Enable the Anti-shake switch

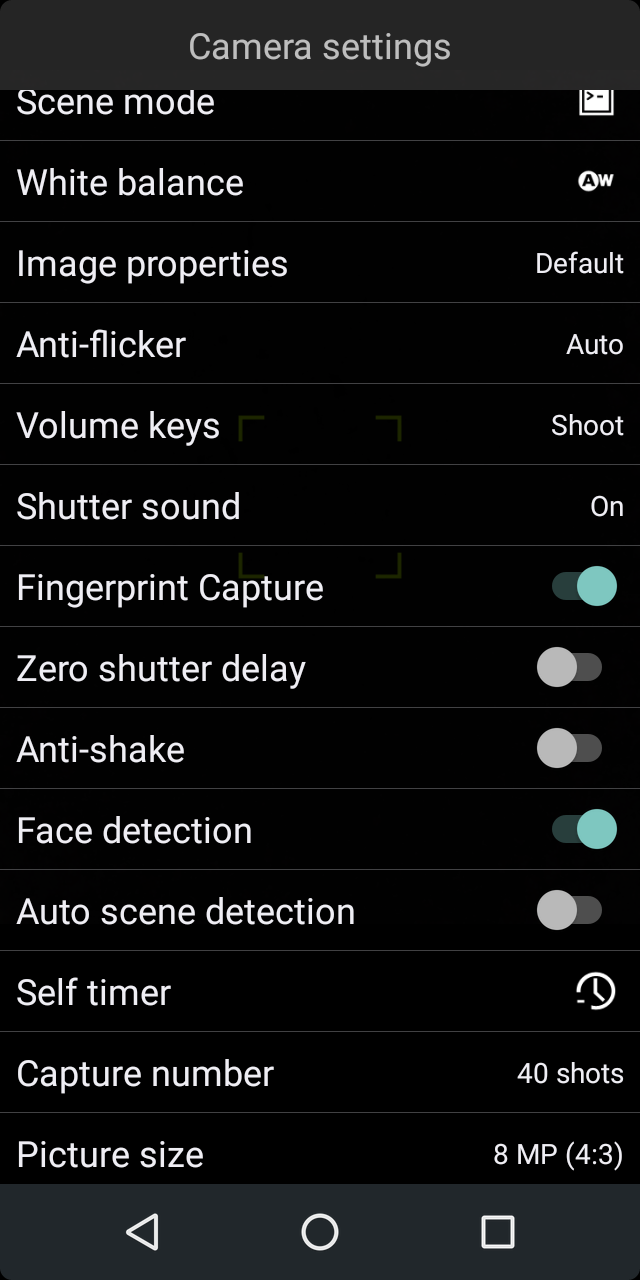click(x=570, y=749)
